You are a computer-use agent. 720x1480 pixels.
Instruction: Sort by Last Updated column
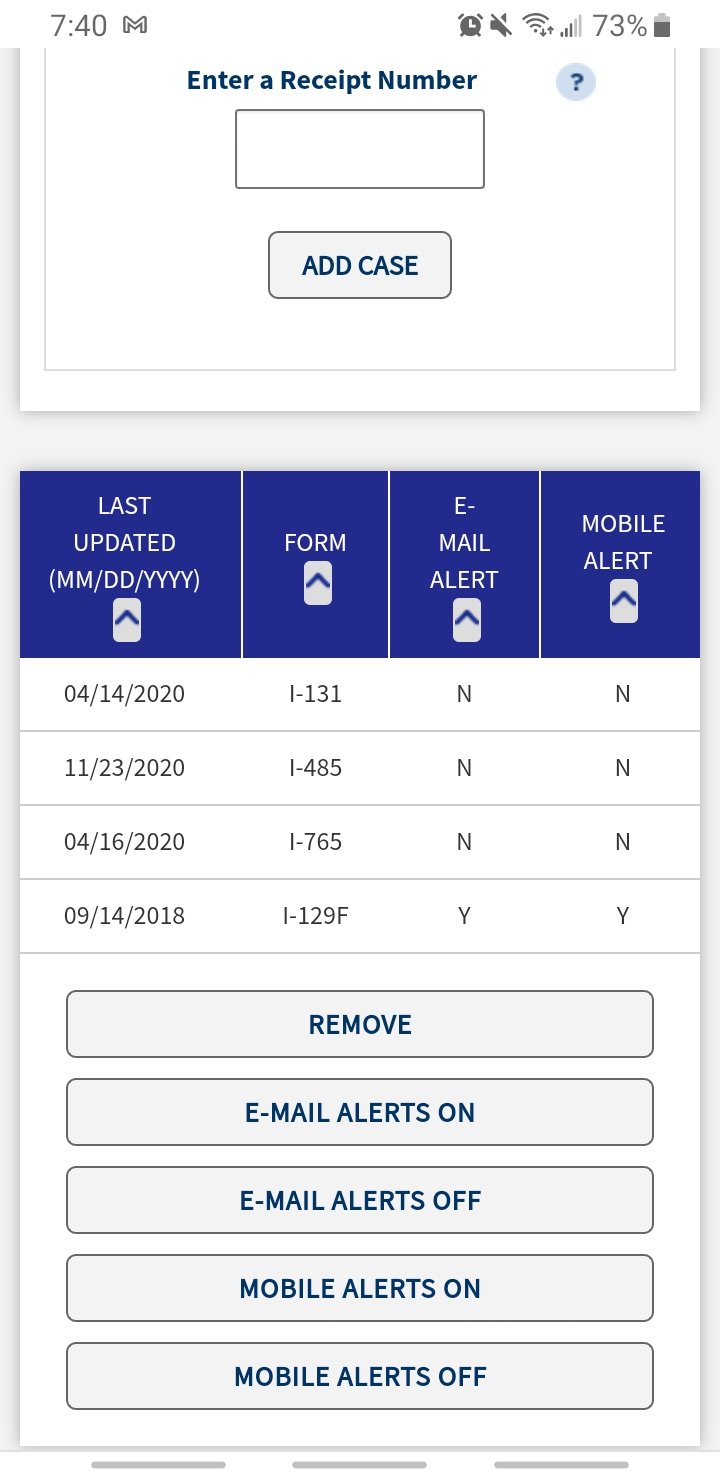[127, 621]
